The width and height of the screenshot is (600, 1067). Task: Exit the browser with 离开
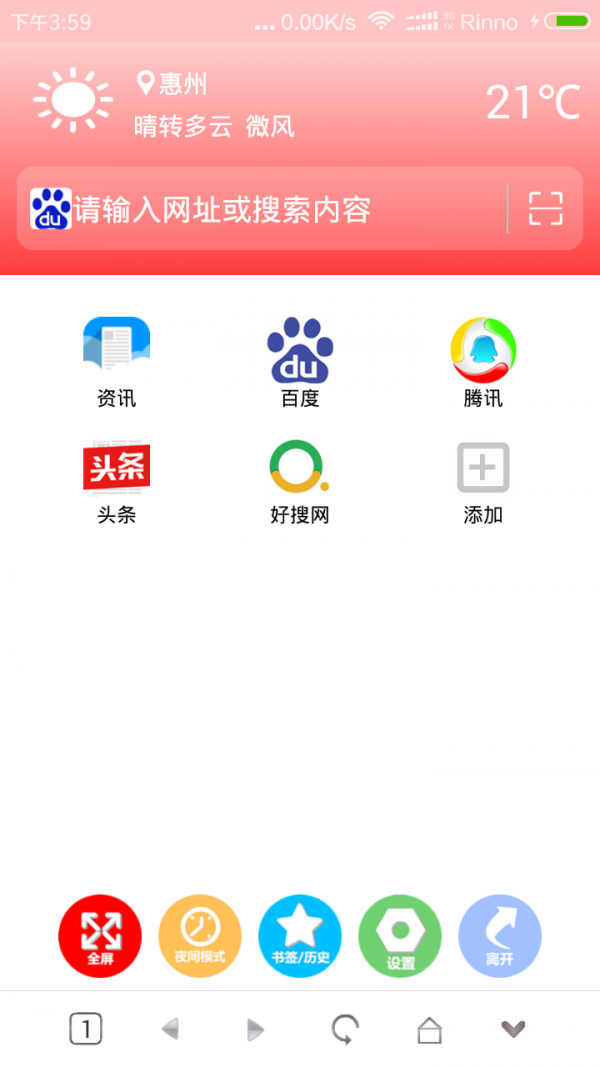(500, 936)
